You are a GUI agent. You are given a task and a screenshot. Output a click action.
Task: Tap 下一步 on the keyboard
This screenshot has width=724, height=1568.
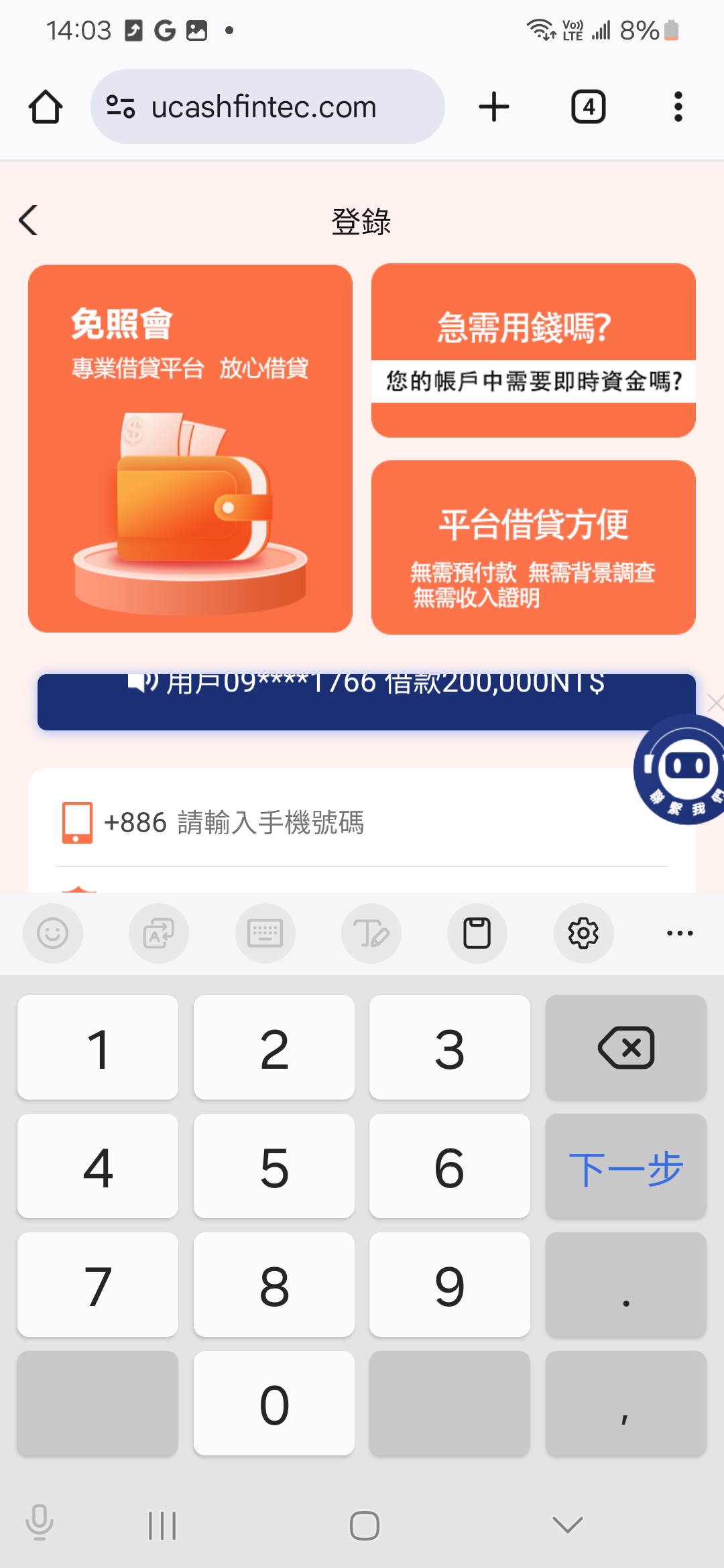tap(625, 1167)
